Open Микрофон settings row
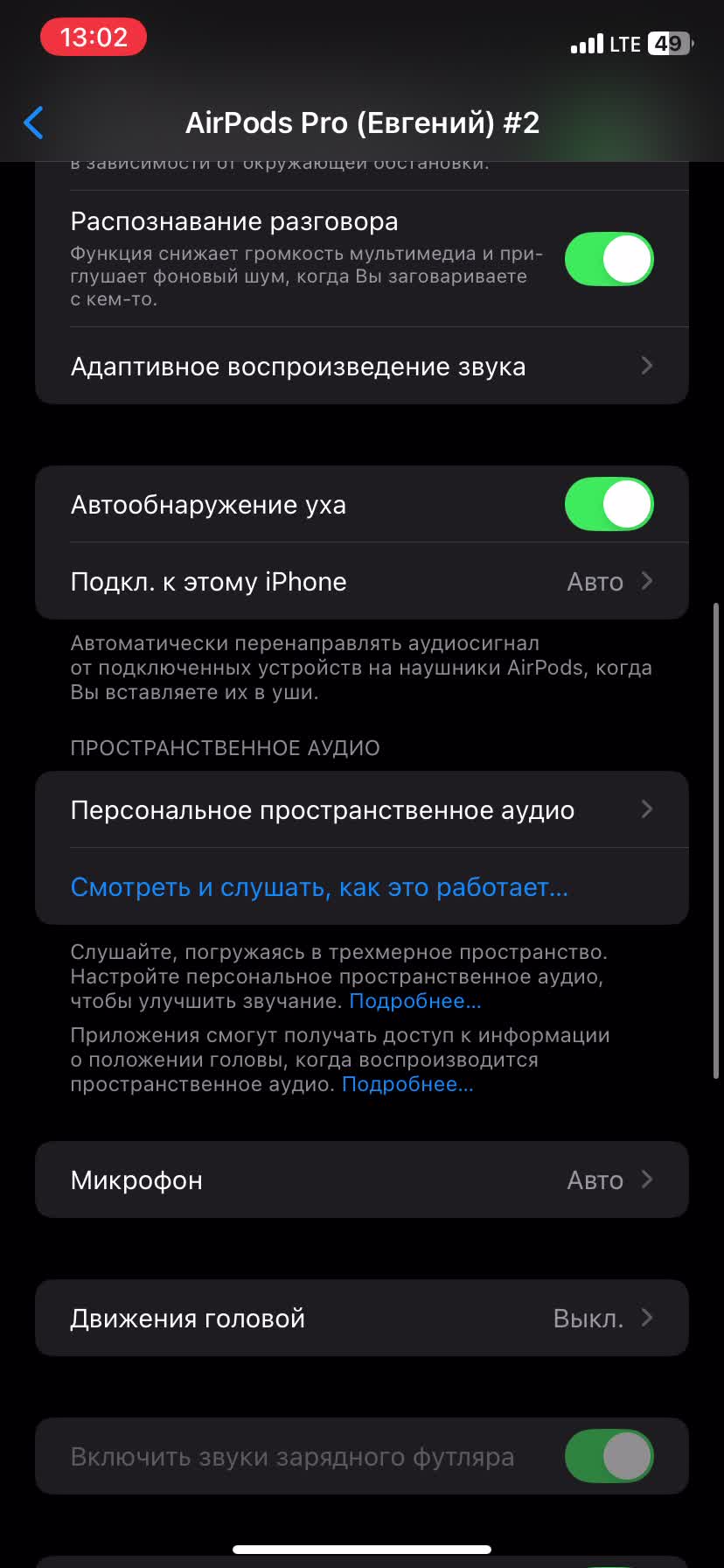This screenshot has height=1568, width=724. tap(362, 1180)
